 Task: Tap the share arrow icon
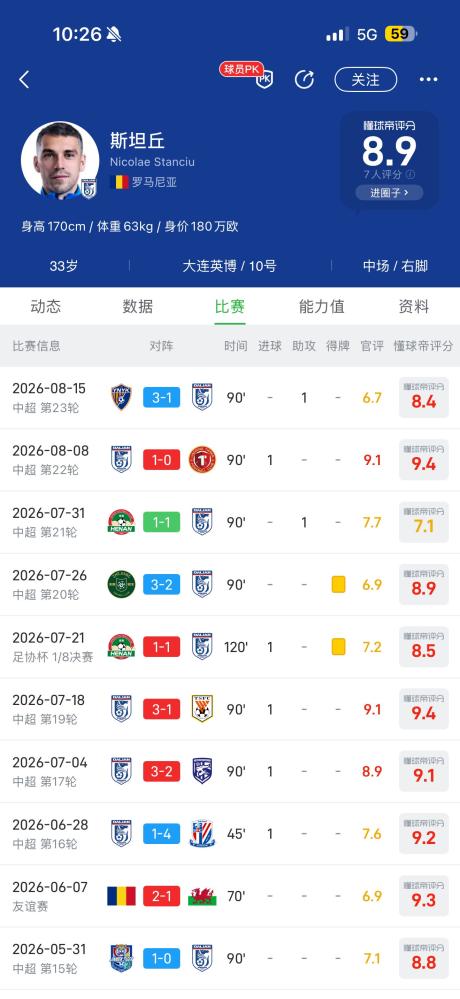304,80
